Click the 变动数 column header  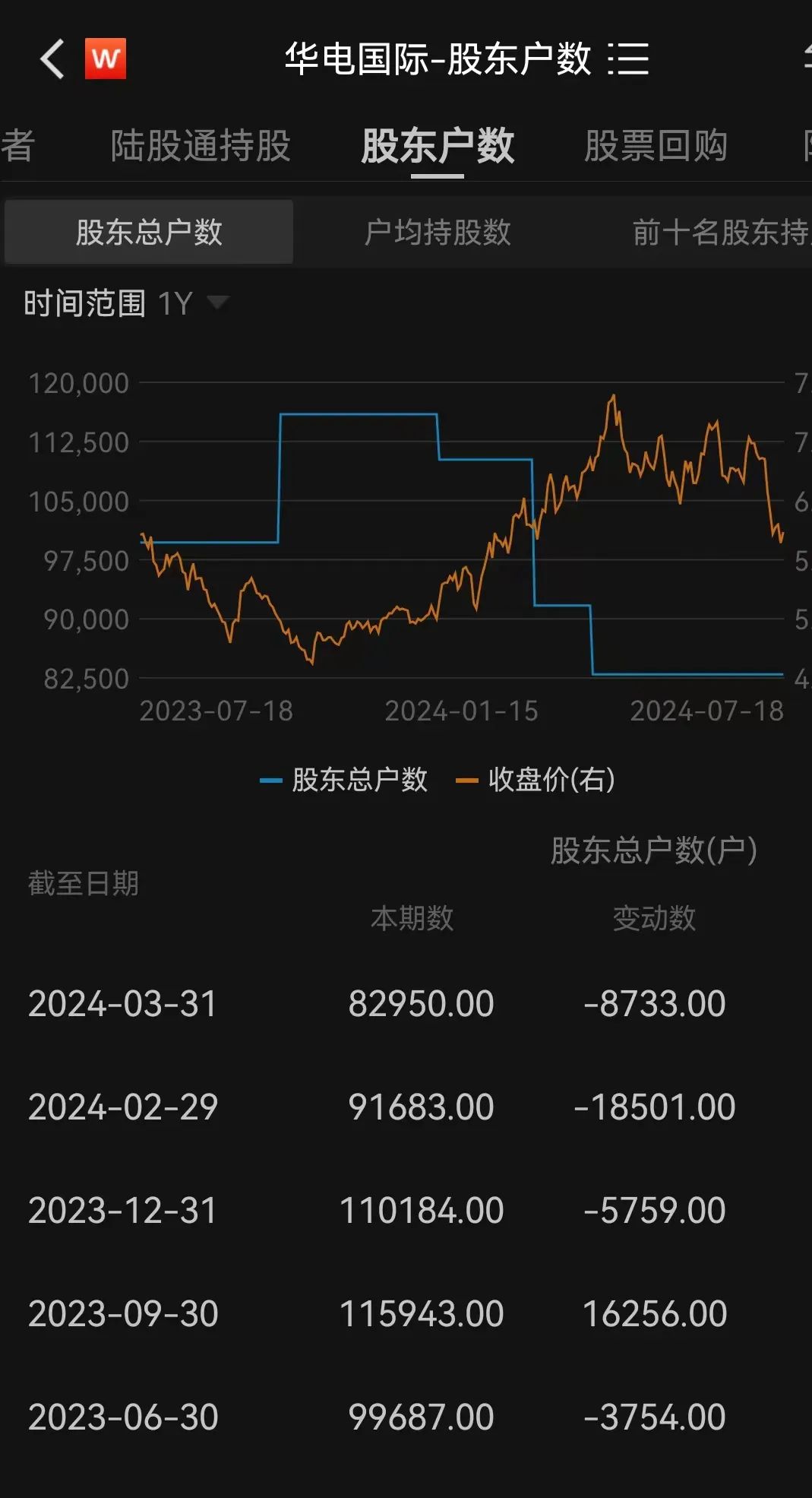coord(655,920)
